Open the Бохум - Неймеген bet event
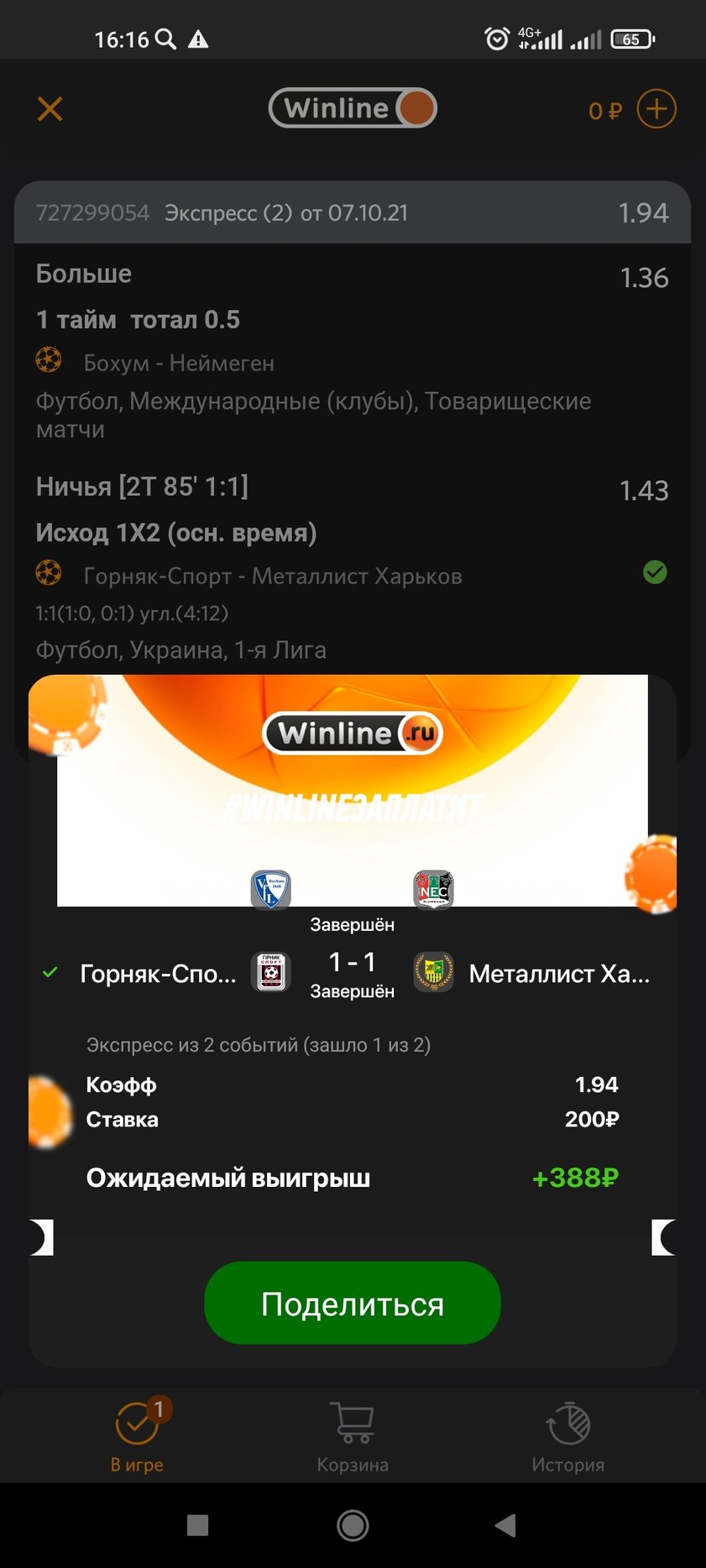This screenshot has height=1568, width=706. [179, 363]
